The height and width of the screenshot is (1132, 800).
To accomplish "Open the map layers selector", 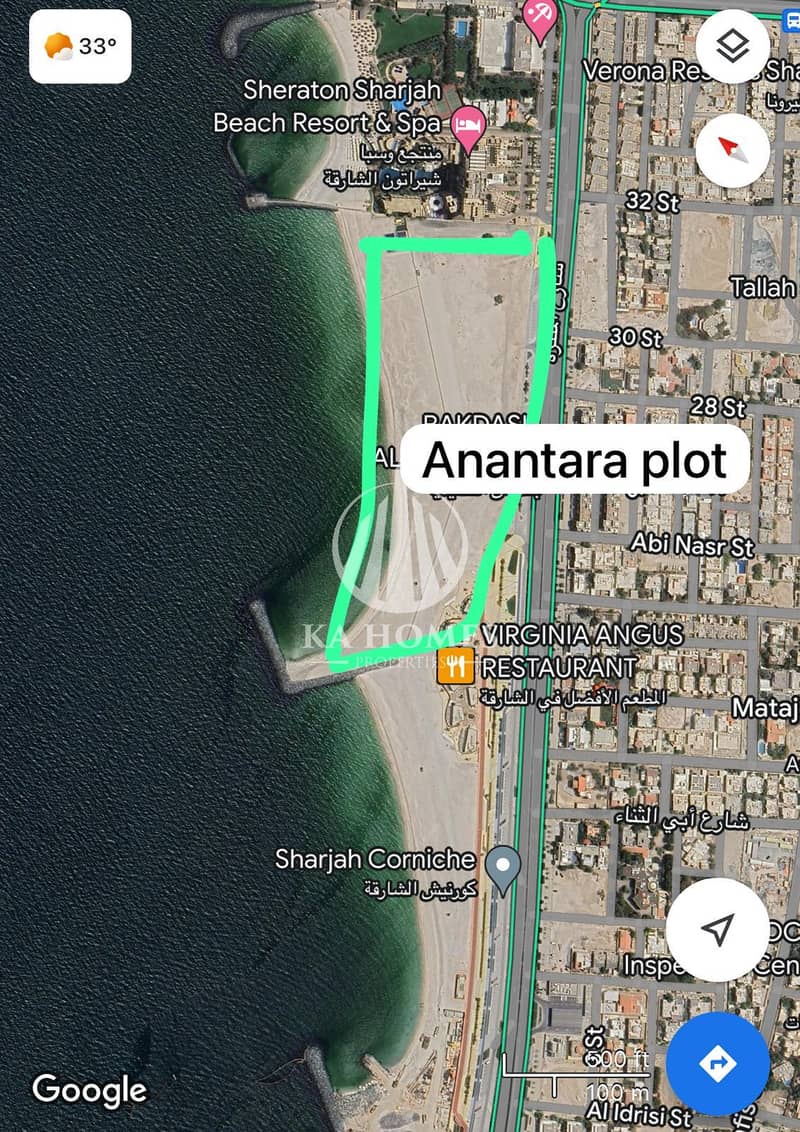I will [x=733, y=46].
